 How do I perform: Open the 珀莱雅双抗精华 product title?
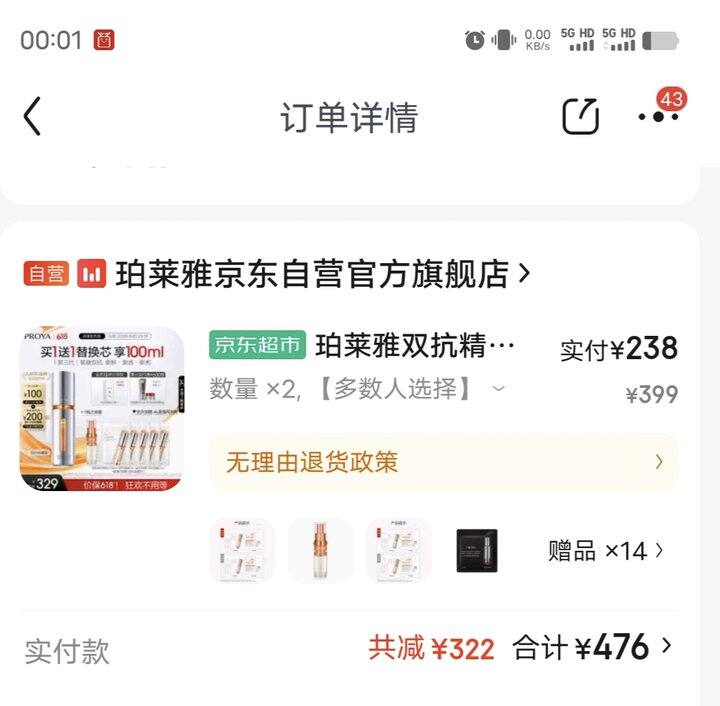[x=415, y=346]
